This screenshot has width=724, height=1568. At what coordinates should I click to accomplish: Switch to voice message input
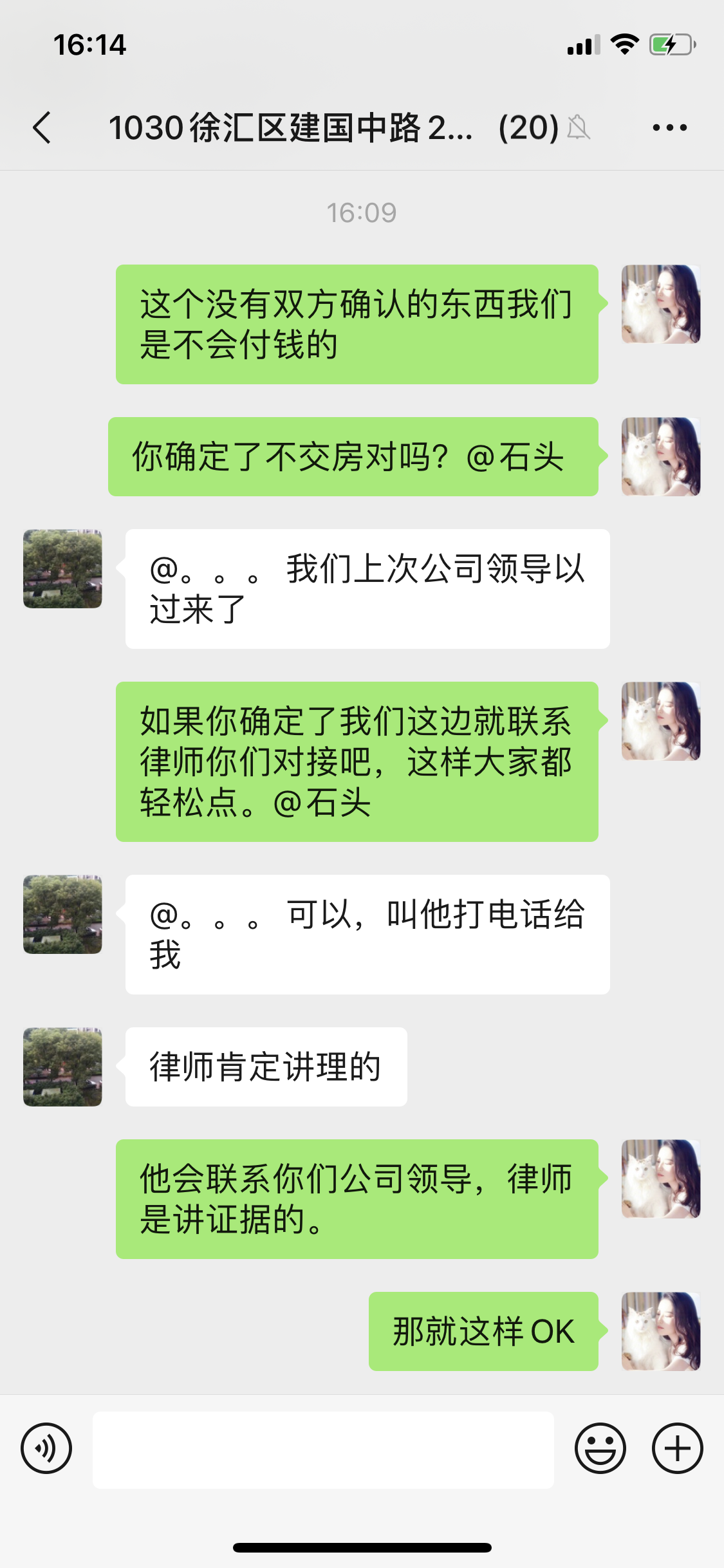pos(46,1448)
